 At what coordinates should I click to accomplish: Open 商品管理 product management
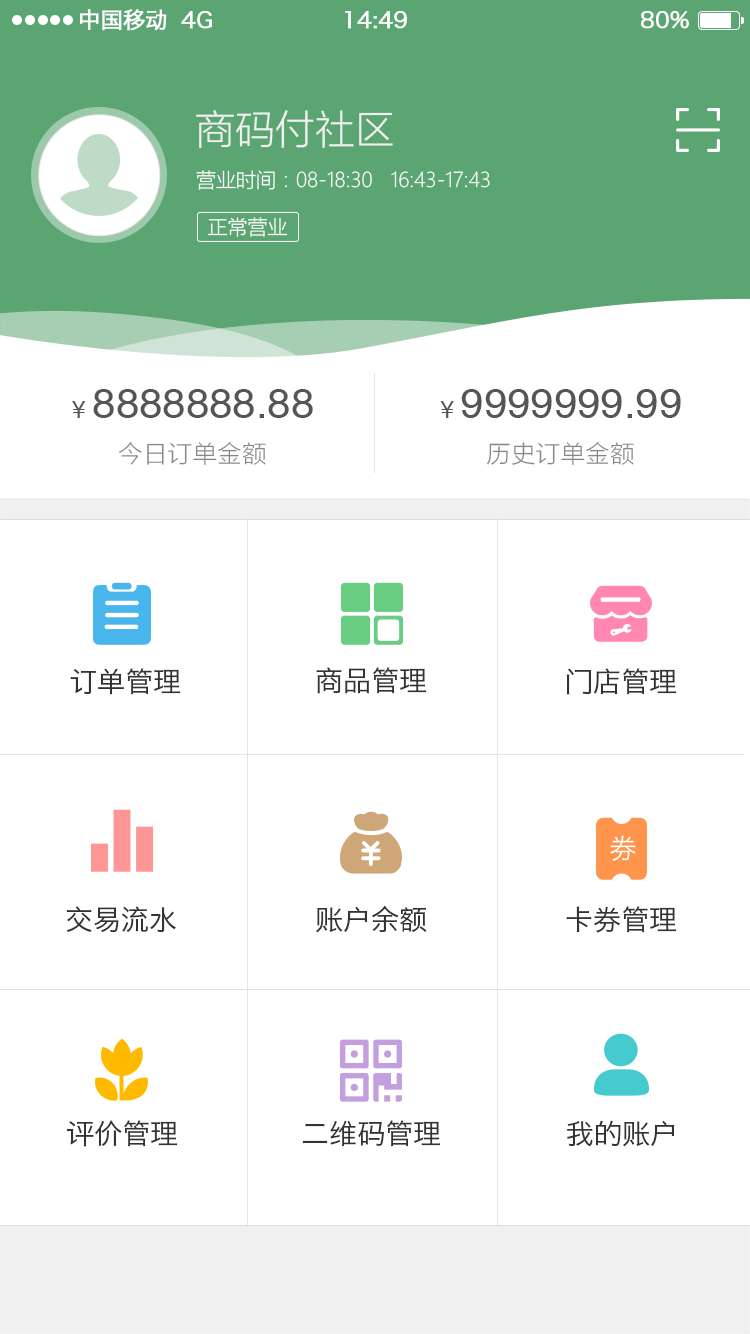point(372,637)
